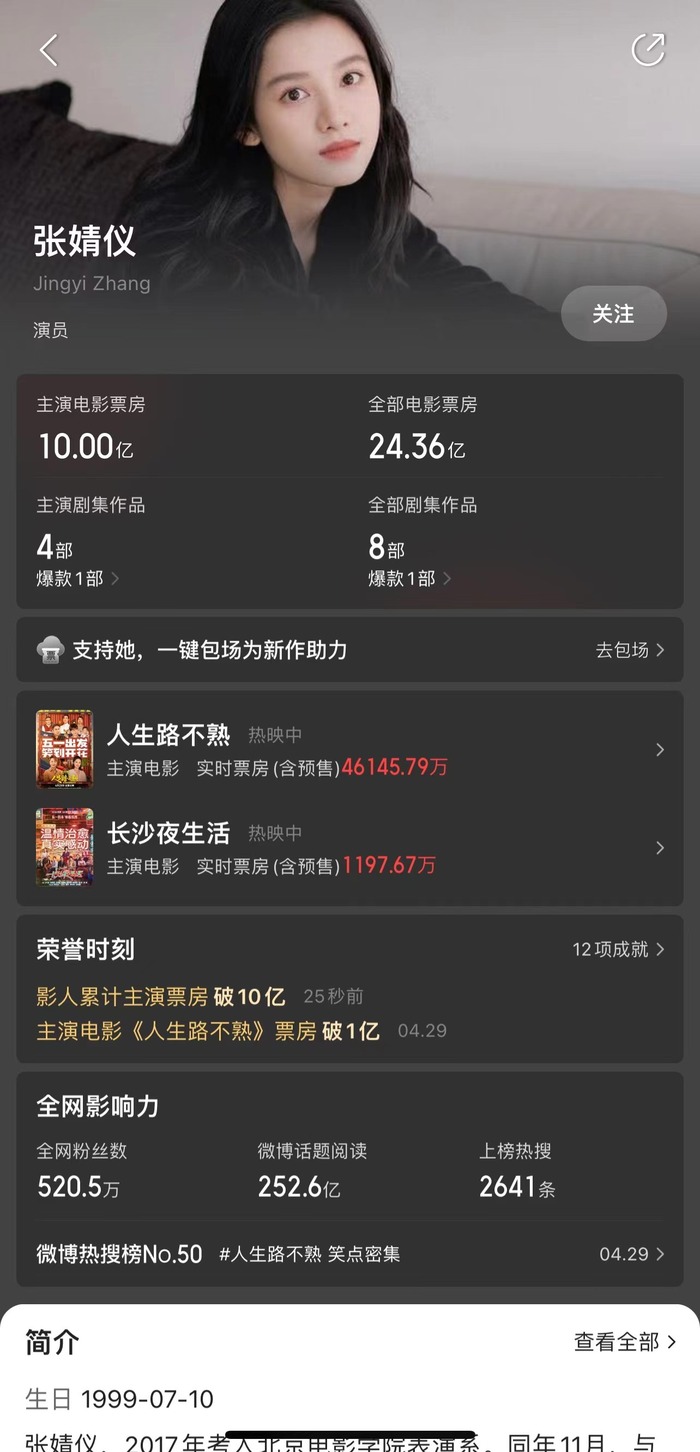Expand the bio via 查看全部
The width and height of the screenshot is (700, 1452).
[625, 1342]
